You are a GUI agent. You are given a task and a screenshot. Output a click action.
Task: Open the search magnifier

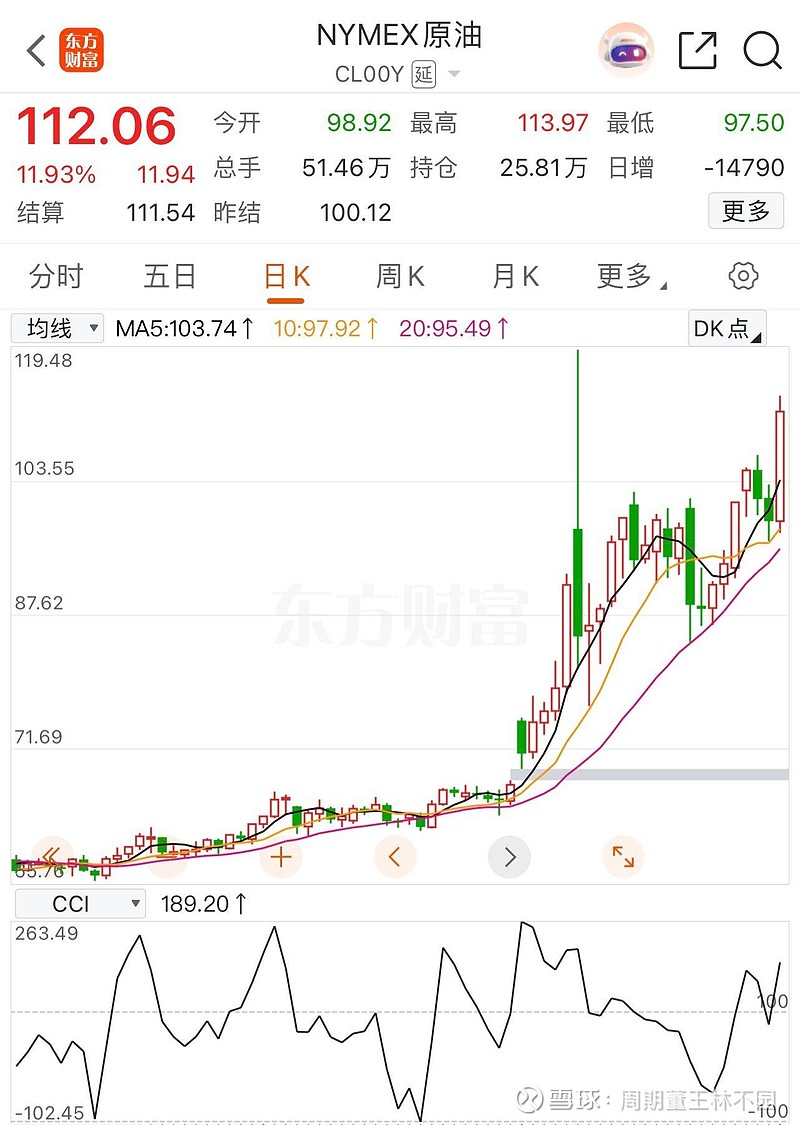point(762,50)
